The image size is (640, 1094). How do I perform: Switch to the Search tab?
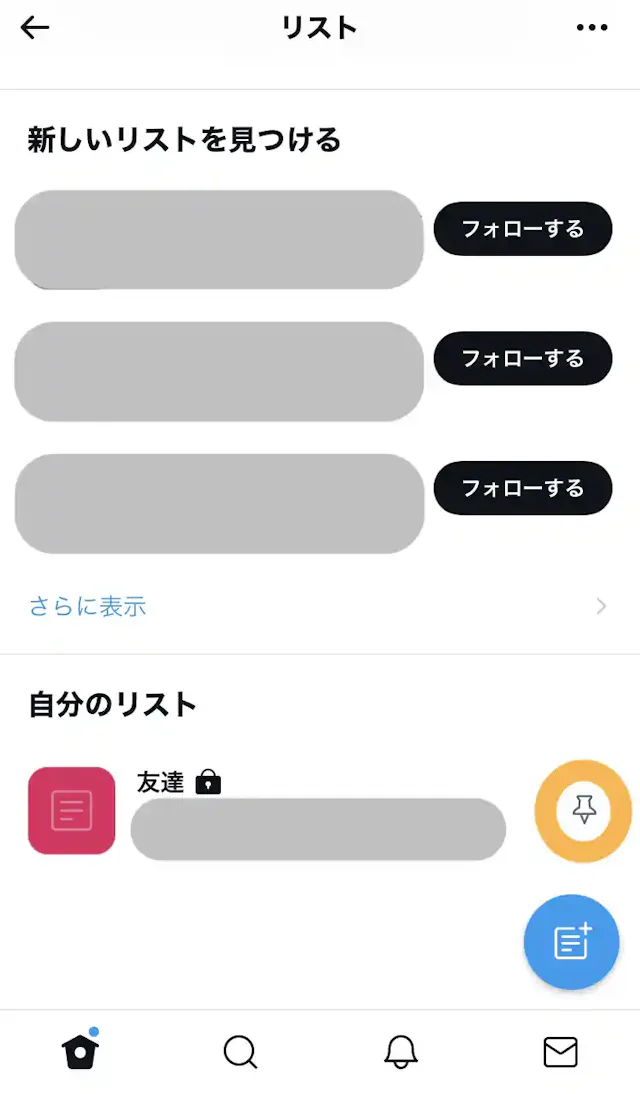coord(240,1051)
